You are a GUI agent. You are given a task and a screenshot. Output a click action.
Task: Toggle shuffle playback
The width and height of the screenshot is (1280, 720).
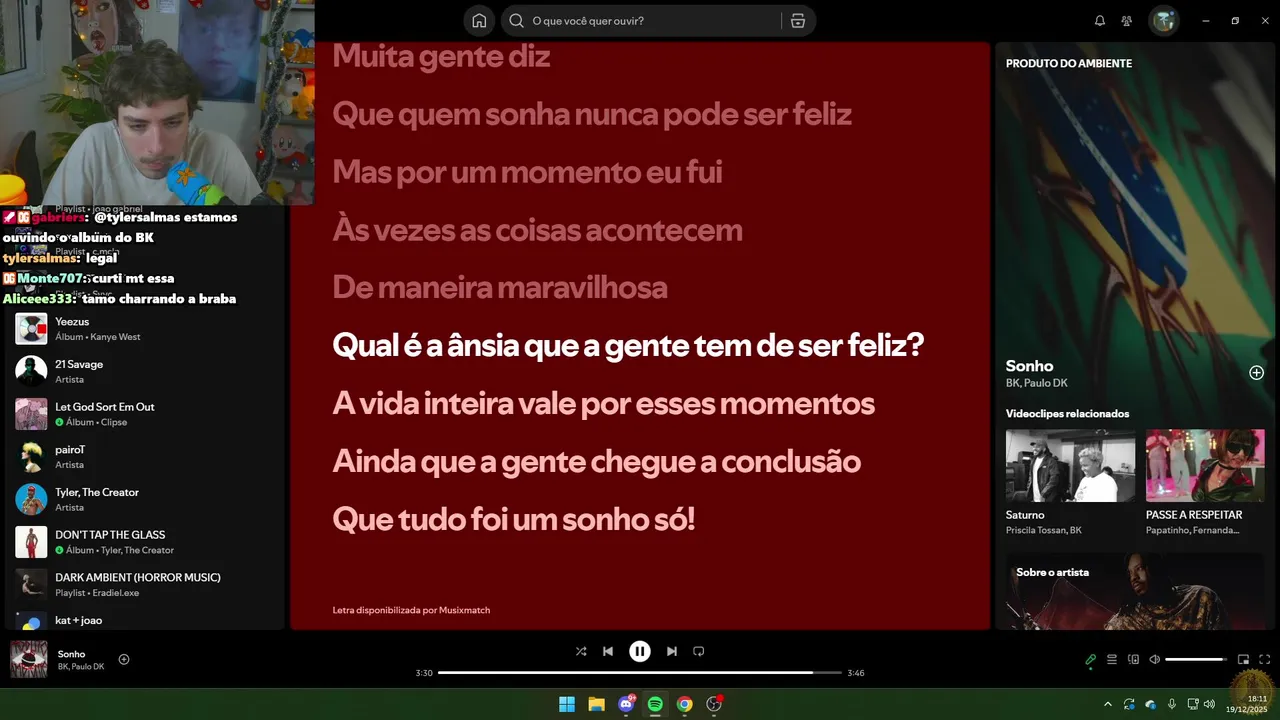point(581,652)
